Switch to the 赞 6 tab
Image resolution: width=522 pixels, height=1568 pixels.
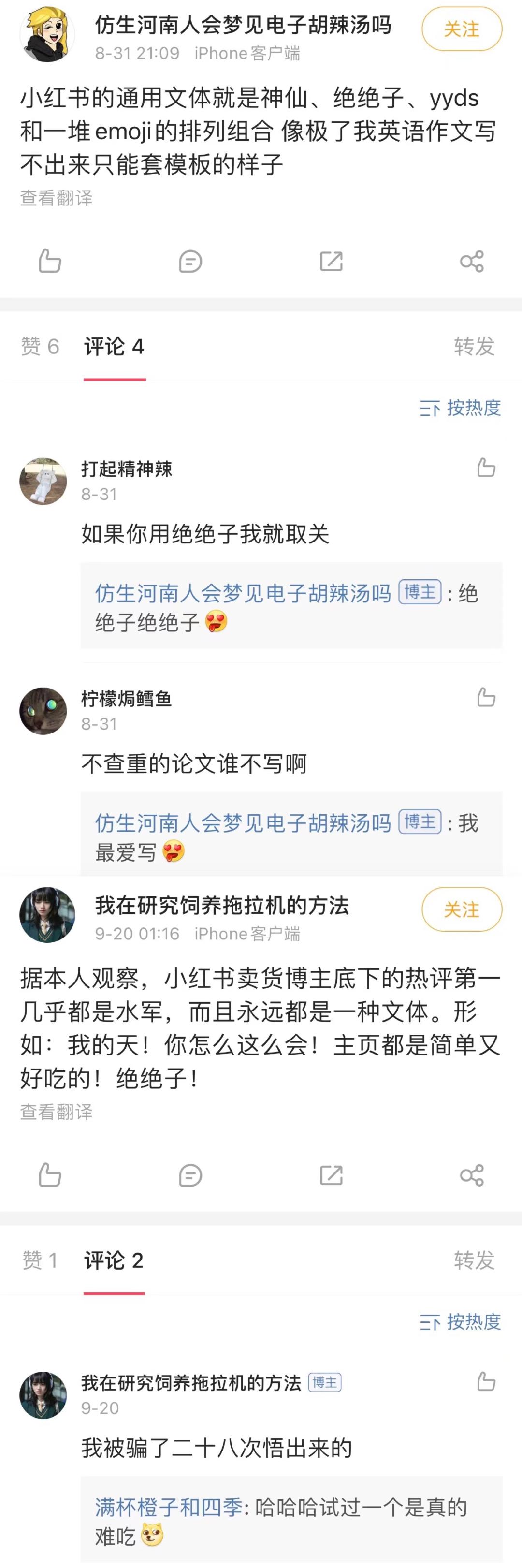click(x=40, y=346)
